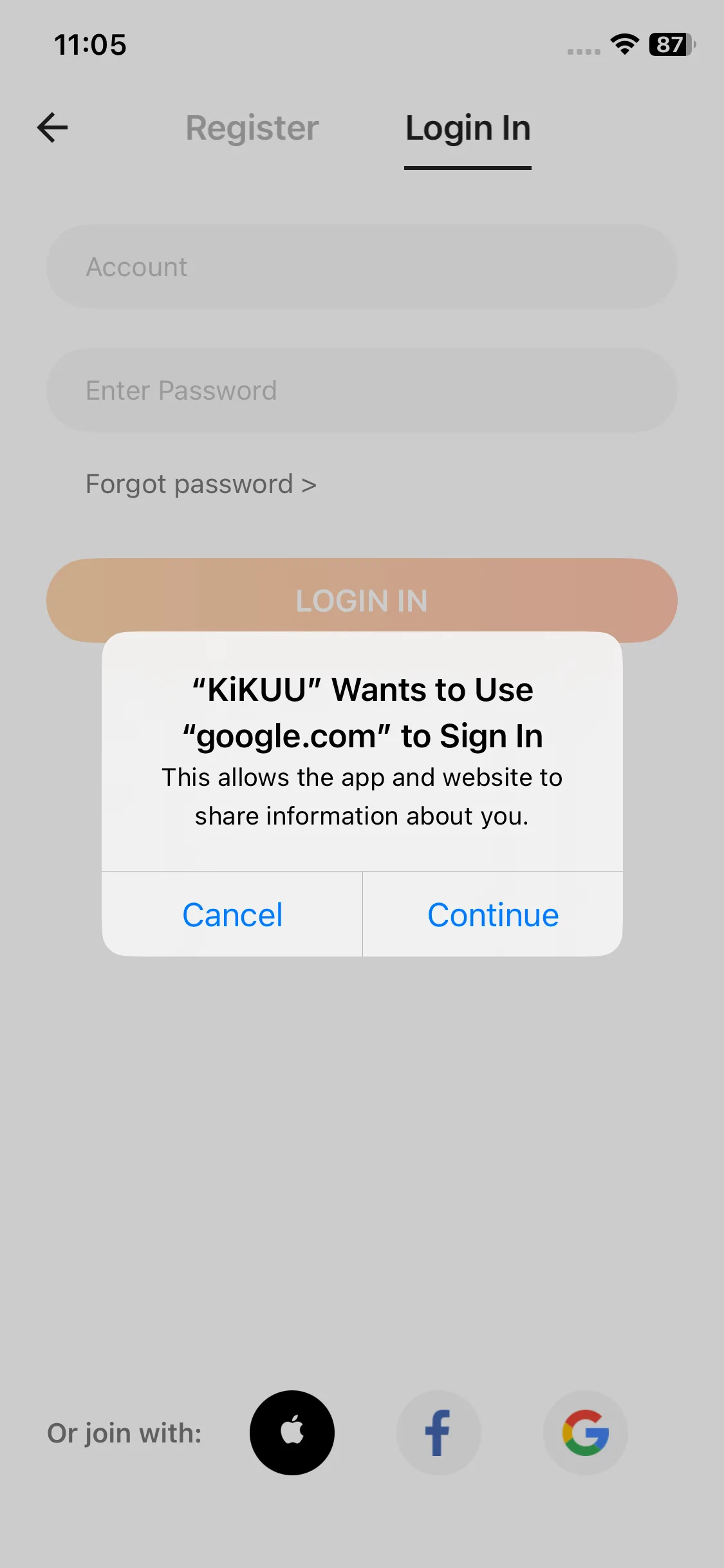The width and height of the screenshot is (724, 1568).
Task: Go back using the arrow icon
Action: [53, 127]
